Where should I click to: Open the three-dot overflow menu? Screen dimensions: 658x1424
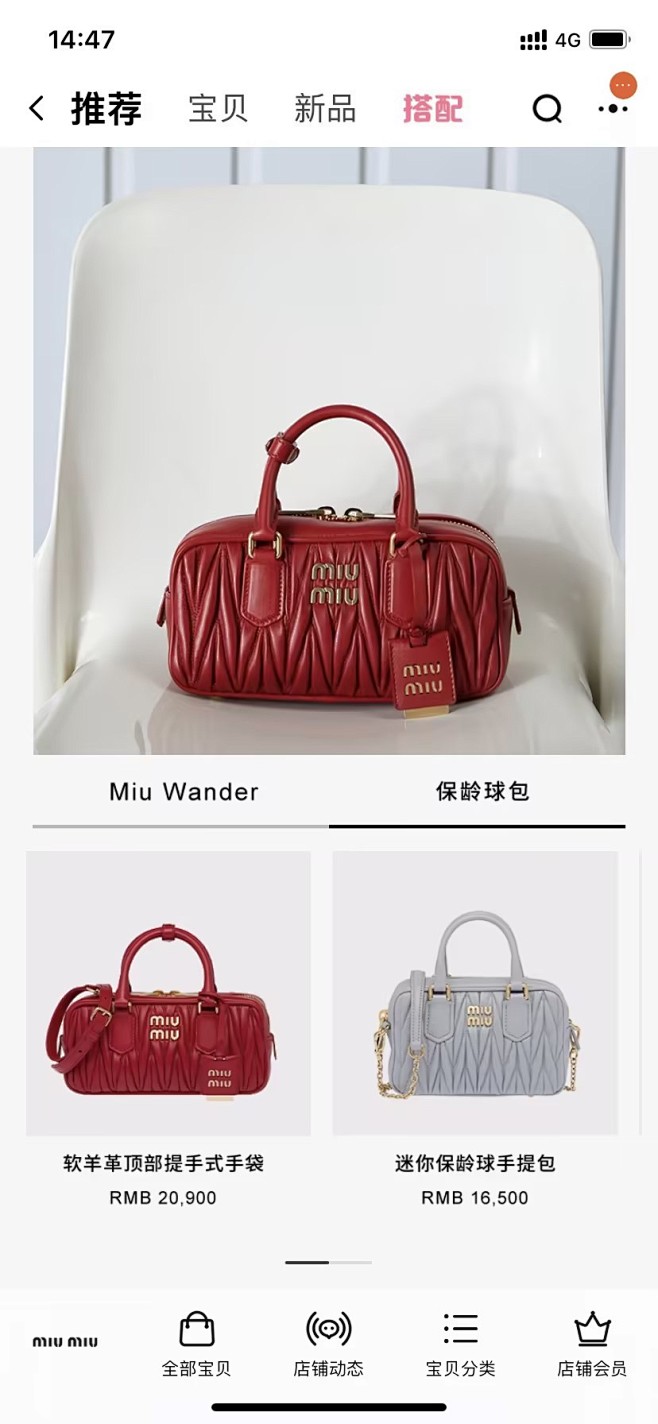click(613, 108)
